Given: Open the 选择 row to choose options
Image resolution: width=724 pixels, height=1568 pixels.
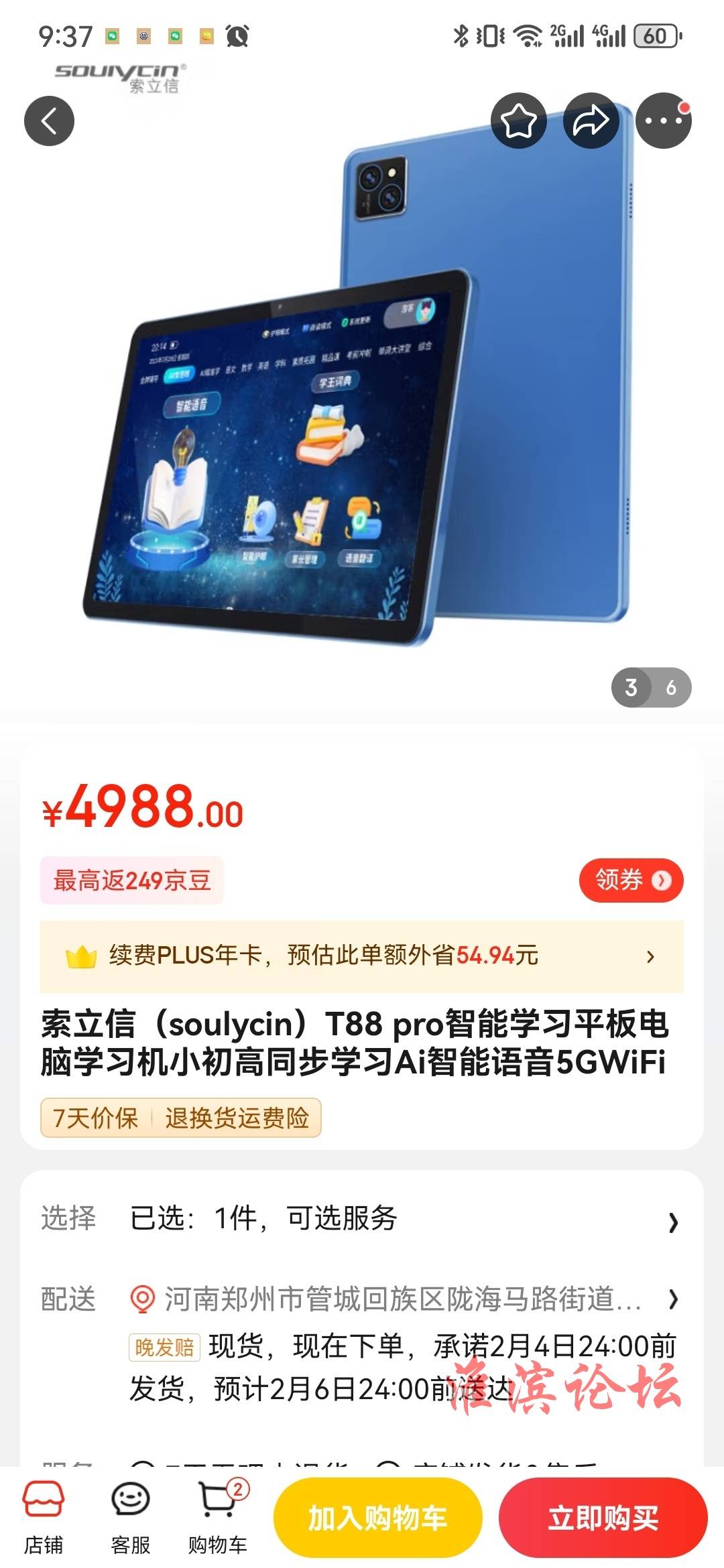Looking at the screenshot, I should tap(362, 1218).
